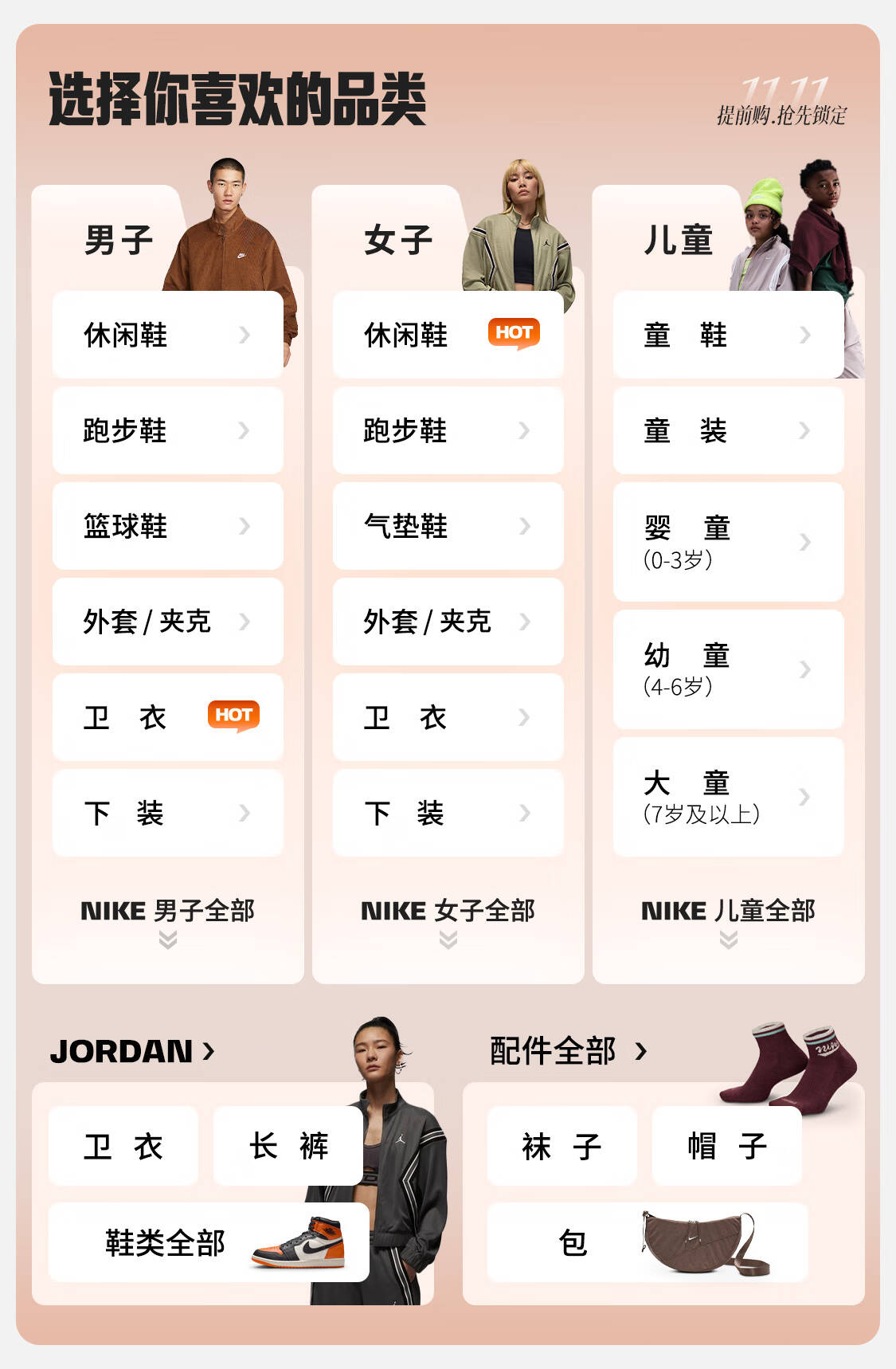Open men's 篮球鞋 category
Viewport: 896px width, 1369px height.
[x=168, y=526]
